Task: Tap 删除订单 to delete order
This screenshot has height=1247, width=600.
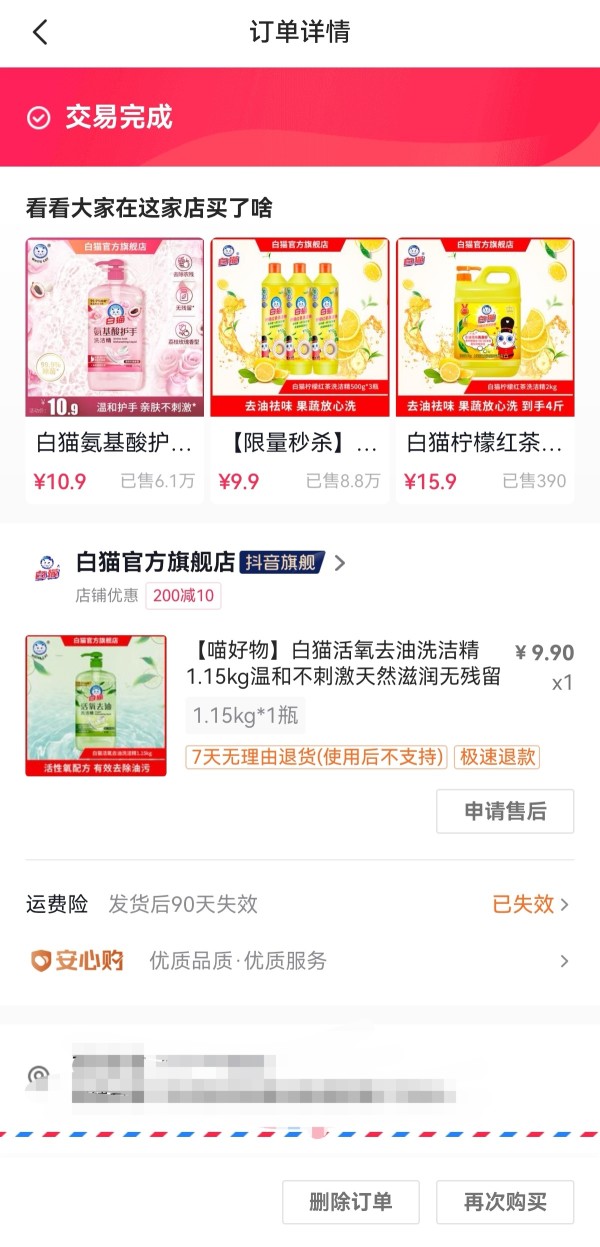Action: coord(351,1202)
